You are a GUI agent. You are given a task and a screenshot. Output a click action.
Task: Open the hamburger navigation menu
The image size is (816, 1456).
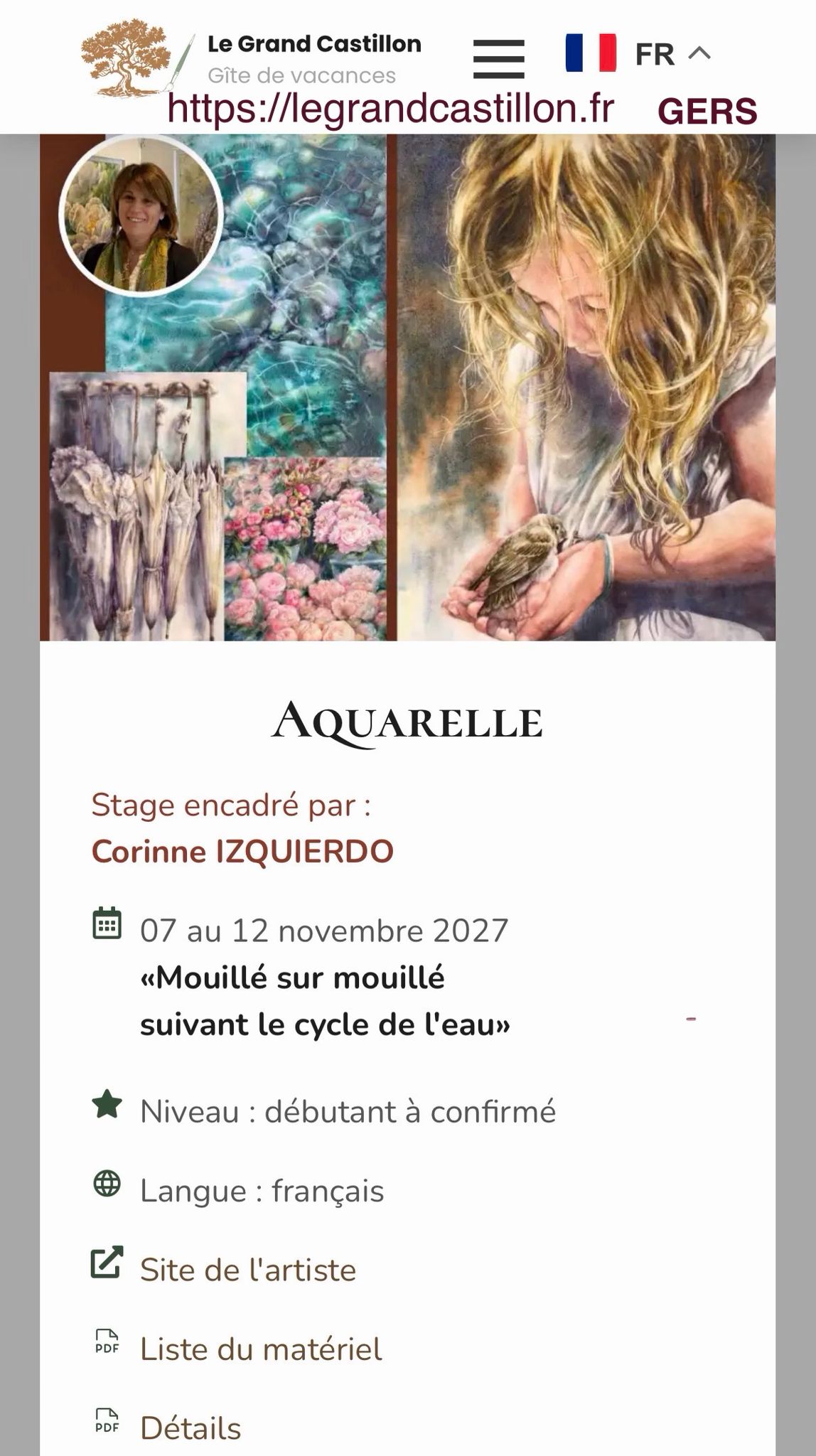498,58
